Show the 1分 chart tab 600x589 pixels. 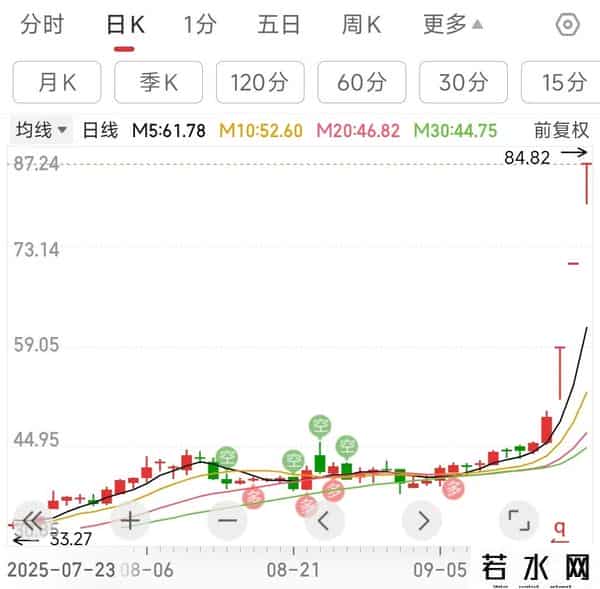199,25
